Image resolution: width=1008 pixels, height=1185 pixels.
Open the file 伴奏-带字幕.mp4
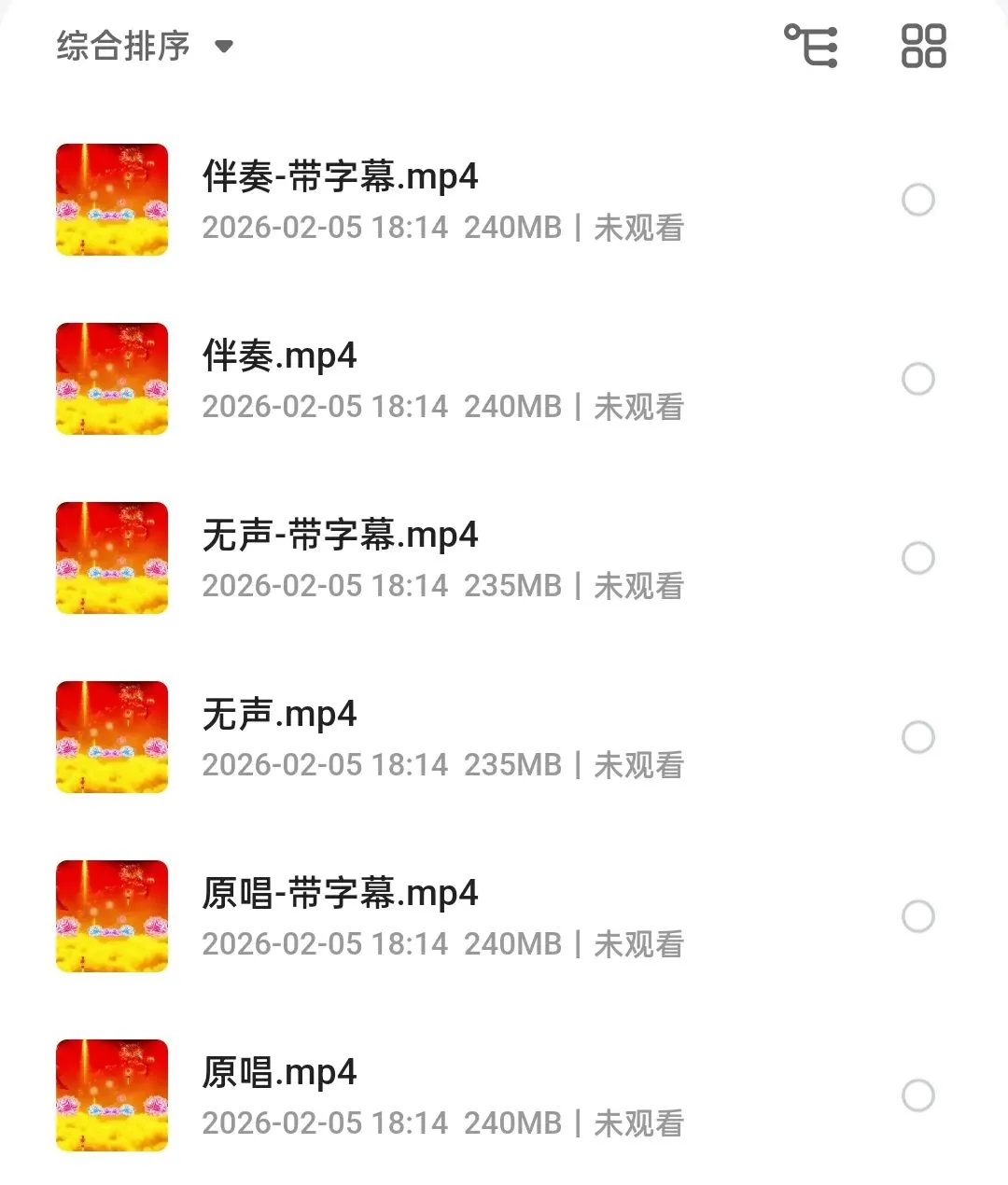click(x=340, y=176)
